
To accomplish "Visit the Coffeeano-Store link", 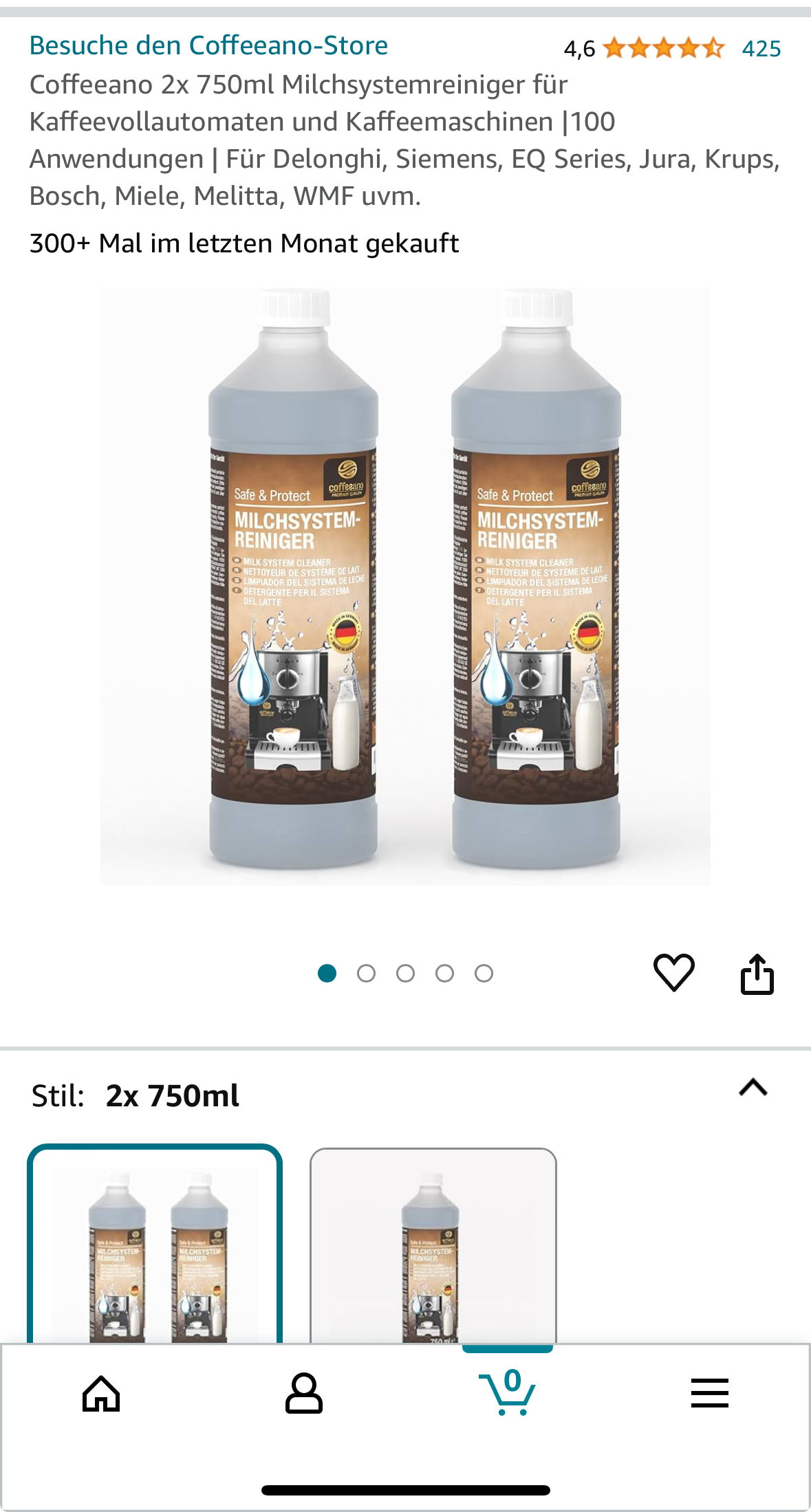I will tap(208, 46).
